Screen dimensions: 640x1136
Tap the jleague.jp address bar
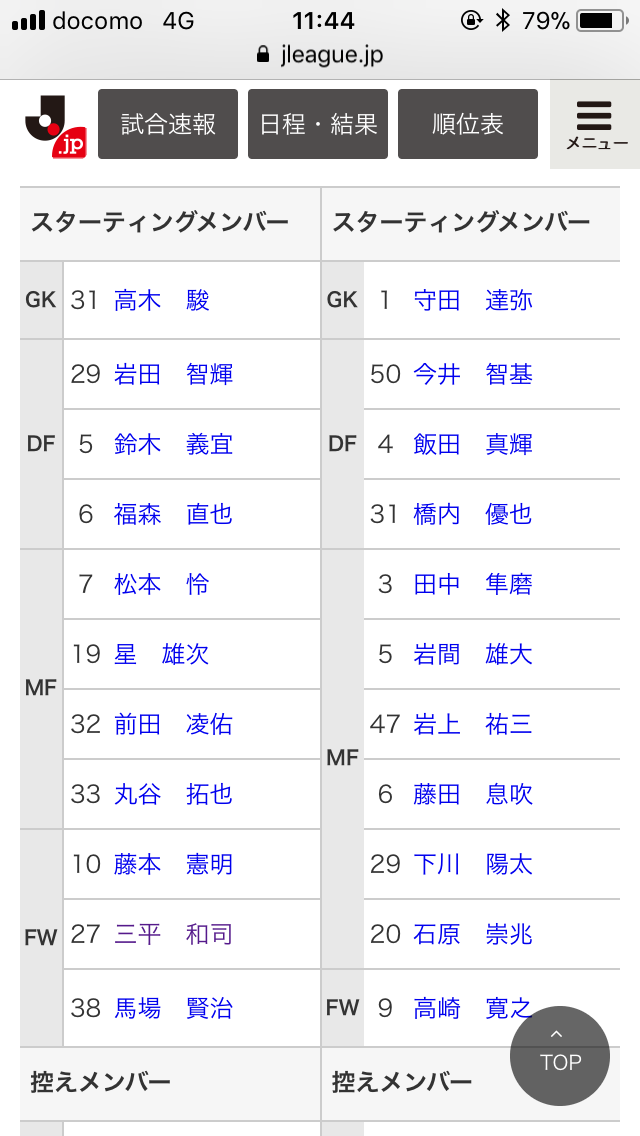click(320, 55)
